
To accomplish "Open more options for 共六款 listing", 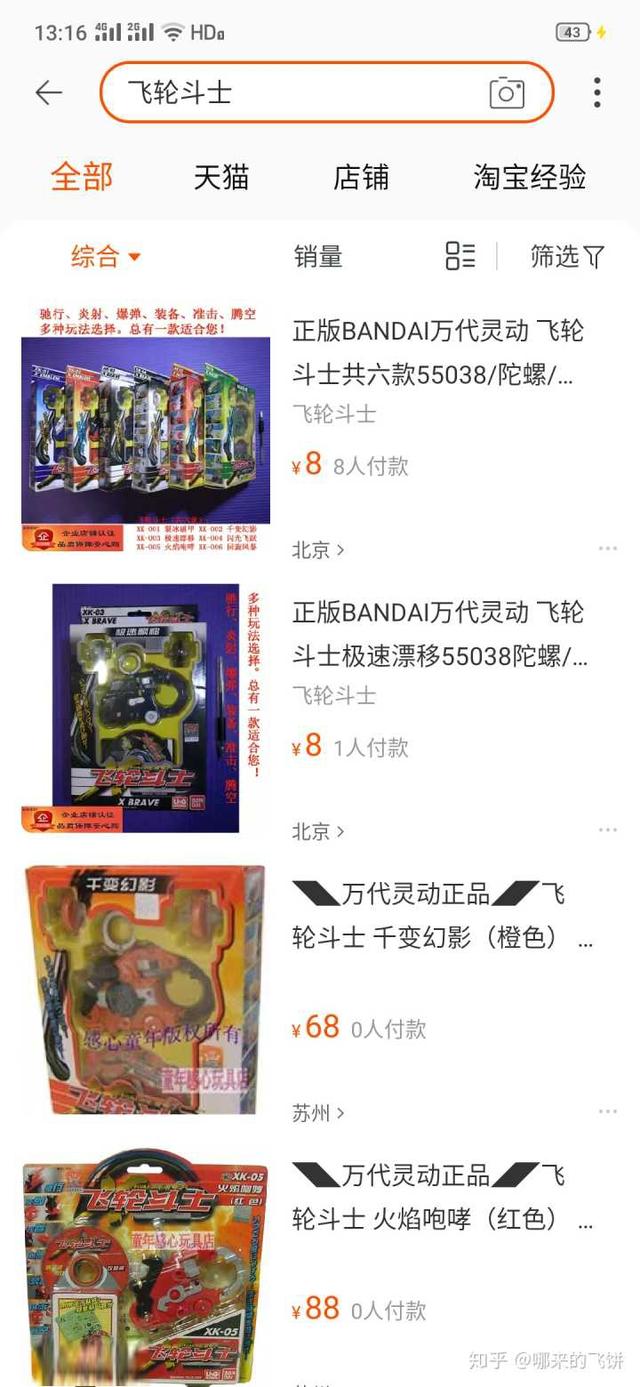I will coord(608,549).
